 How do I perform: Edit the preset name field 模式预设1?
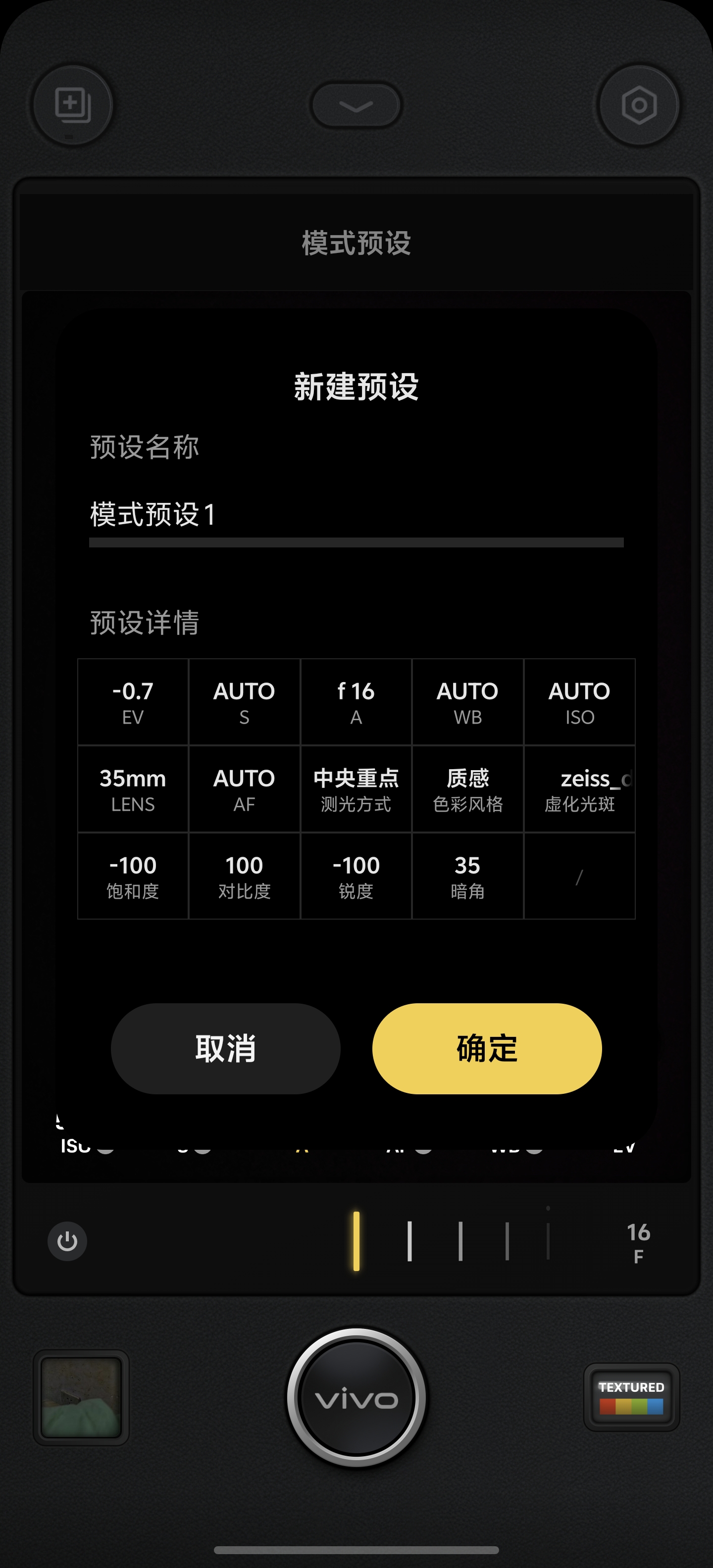(x=356, y=515)
